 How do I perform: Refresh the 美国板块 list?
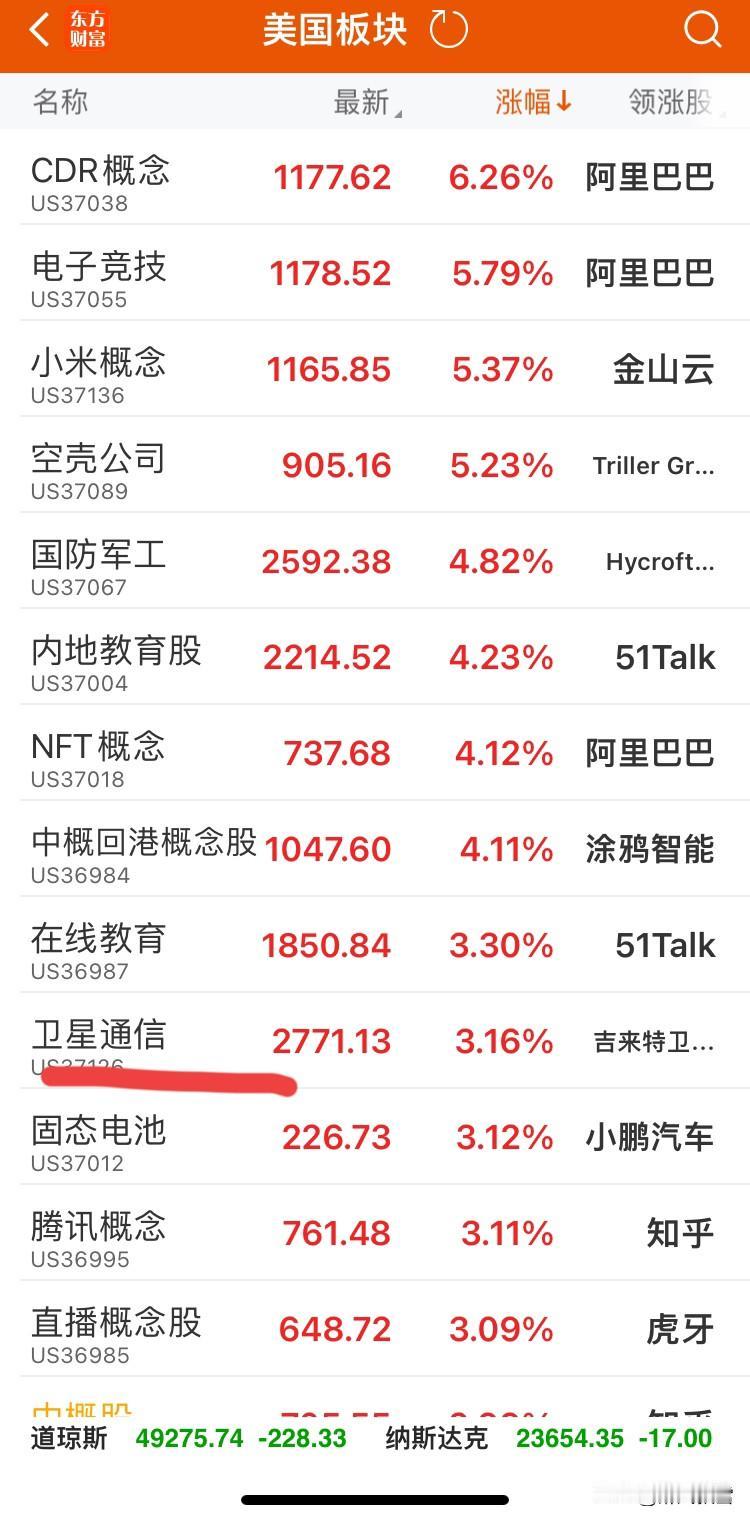coord(448,29)
